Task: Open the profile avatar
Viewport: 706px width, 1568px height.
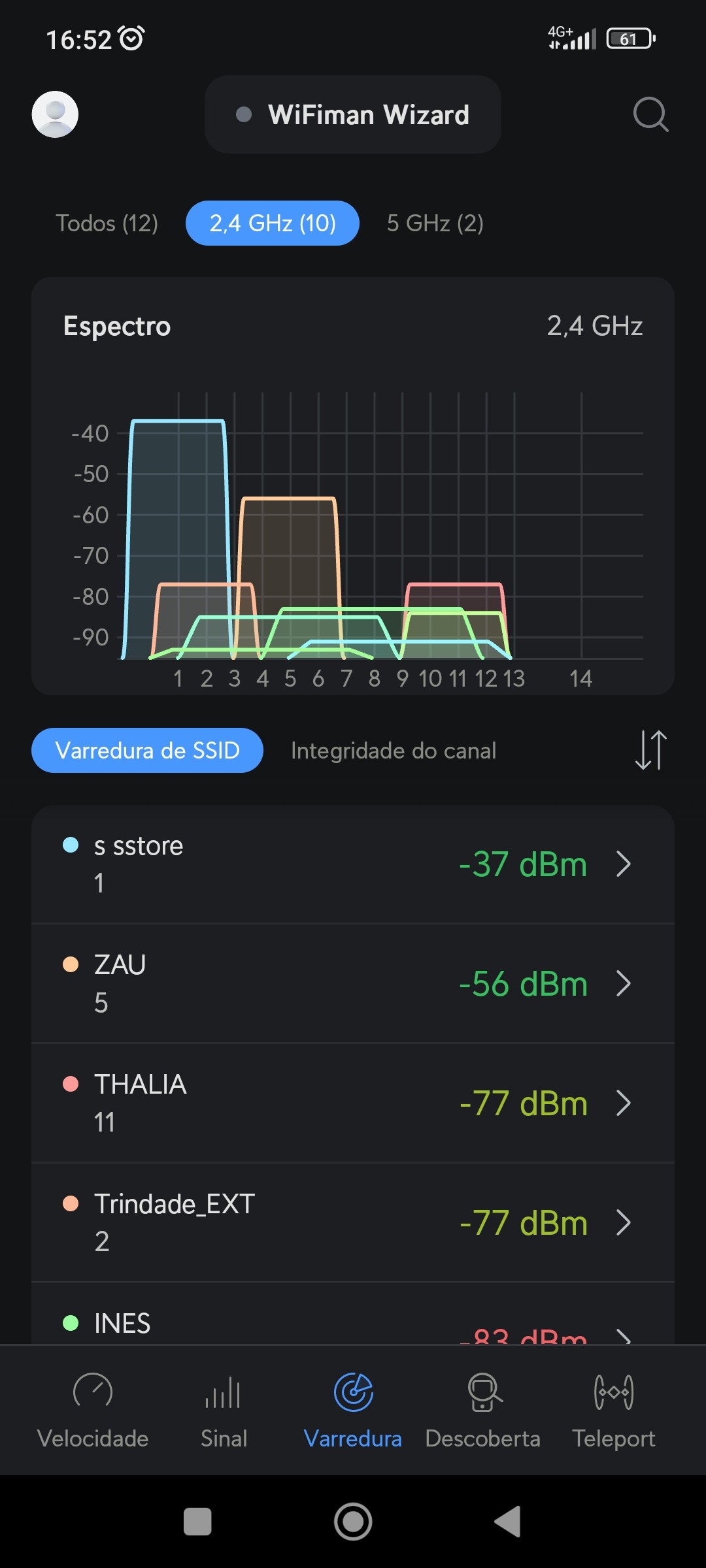Action: click(x=55, y=114)
